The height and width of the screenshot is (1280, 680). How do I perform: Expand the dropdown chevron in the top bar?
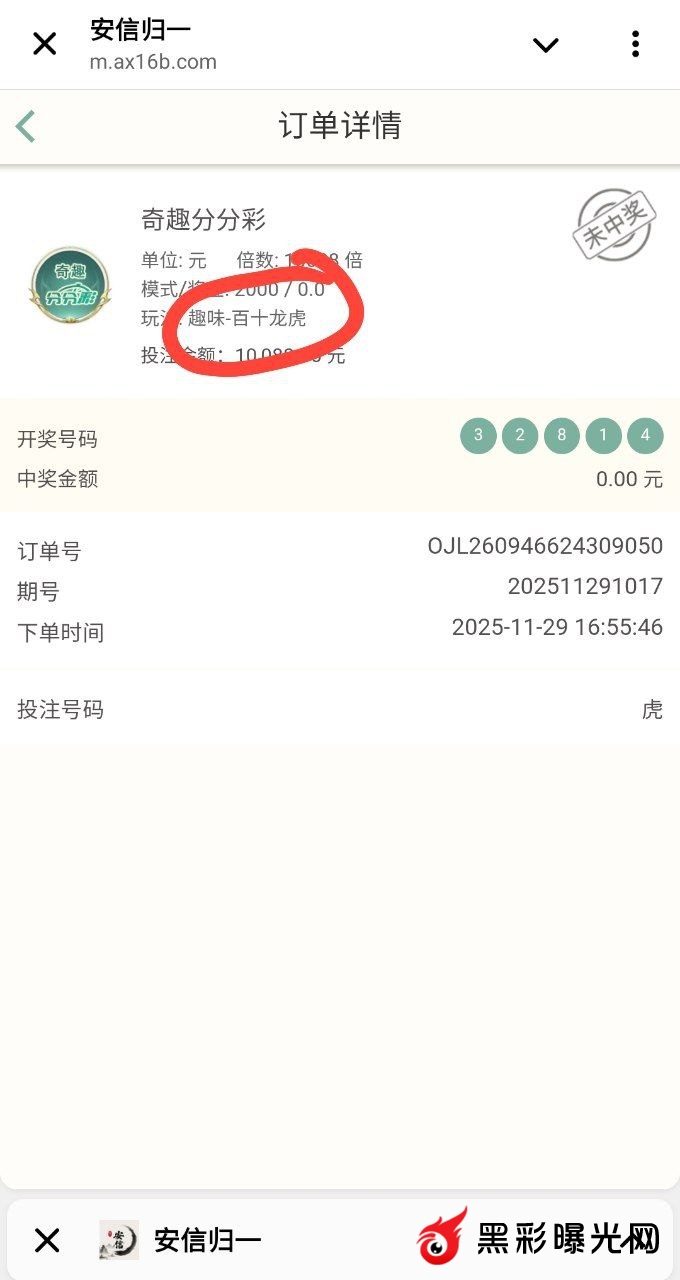click(545, 44)
